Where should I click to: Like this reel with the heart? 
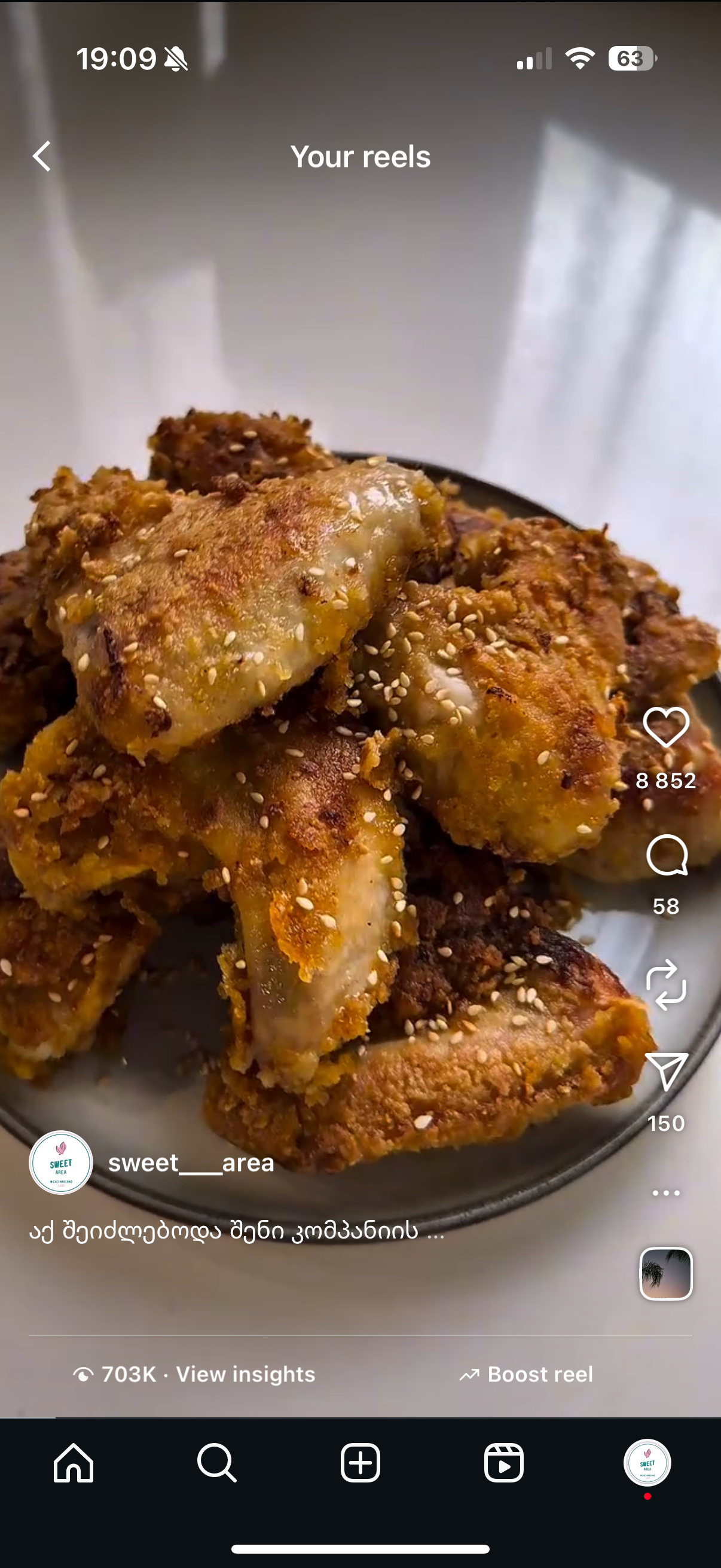665,727
